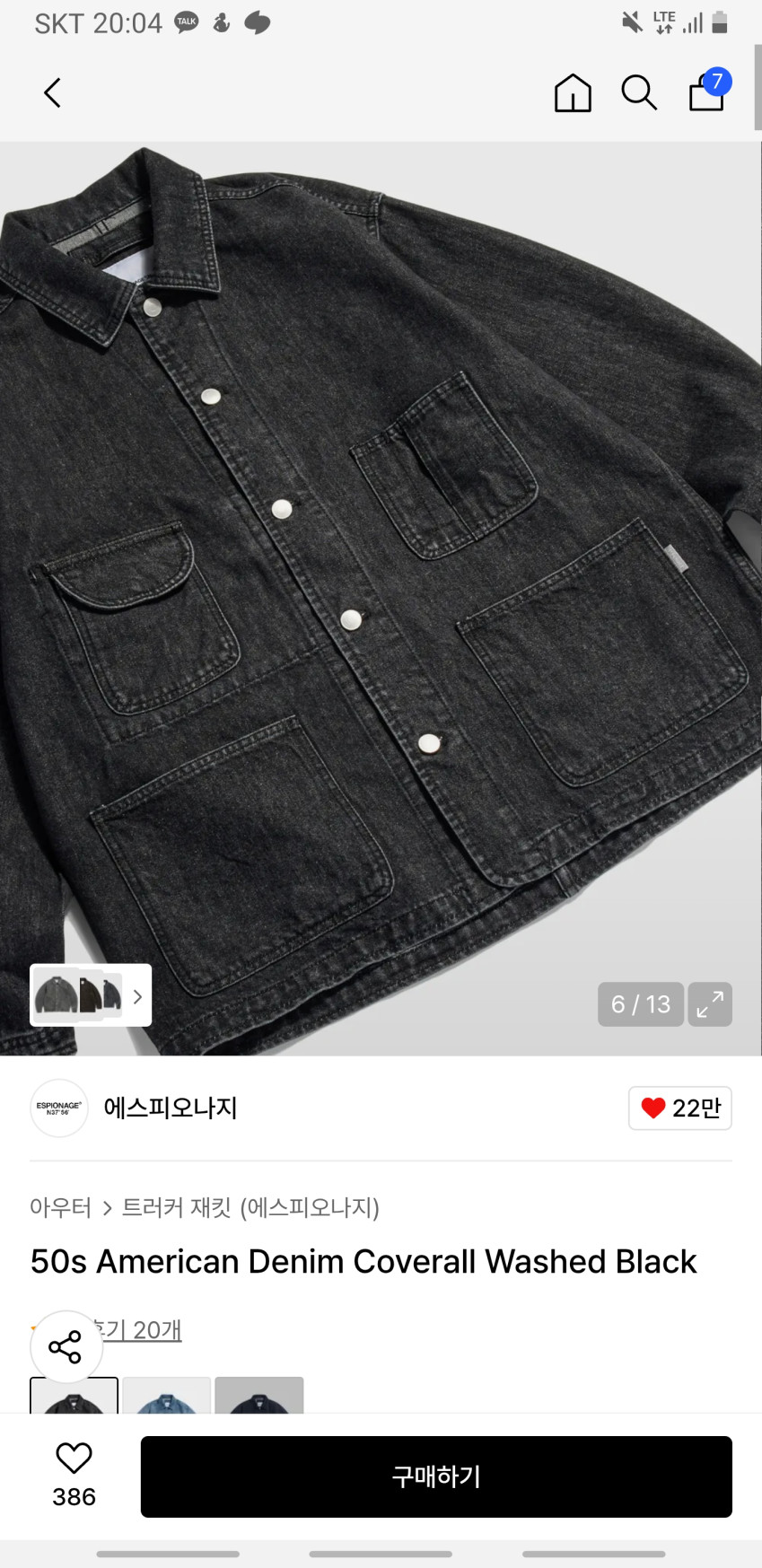Expand the product image to fullscreen
The width and height of the screenshot is (762, 1568).
click(x=710, y=1004)
